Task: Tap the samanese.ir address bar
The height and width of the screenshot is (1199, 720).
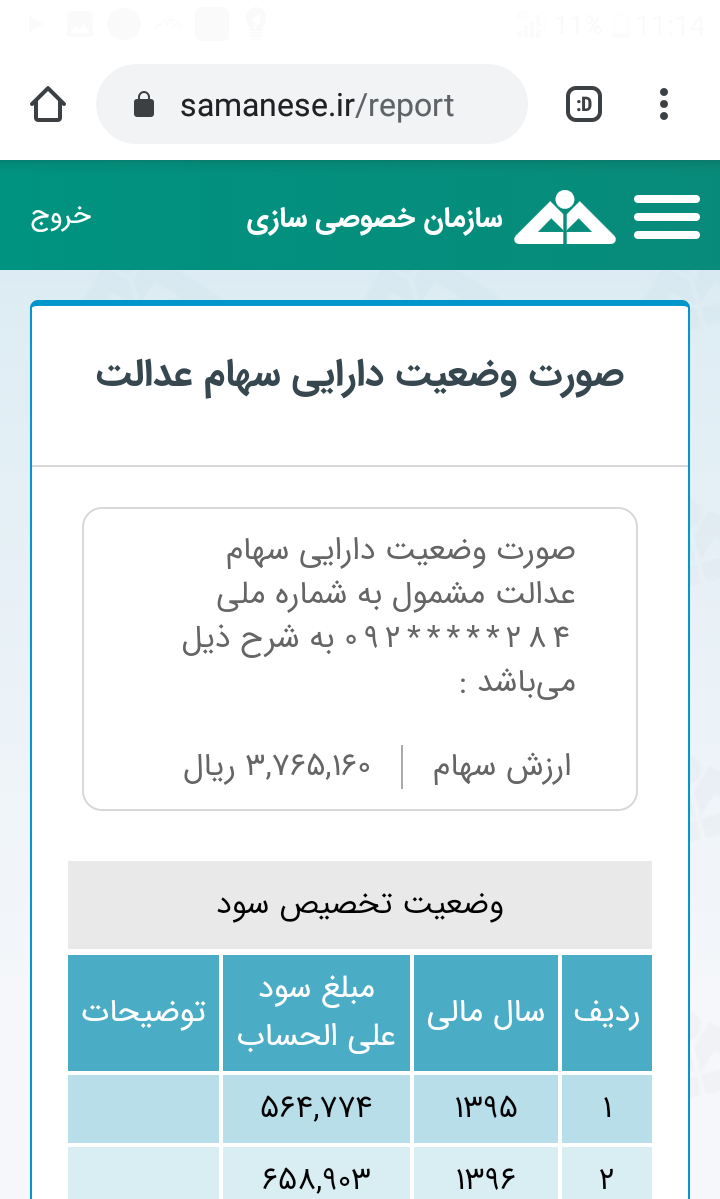Action: click(315, 105)
